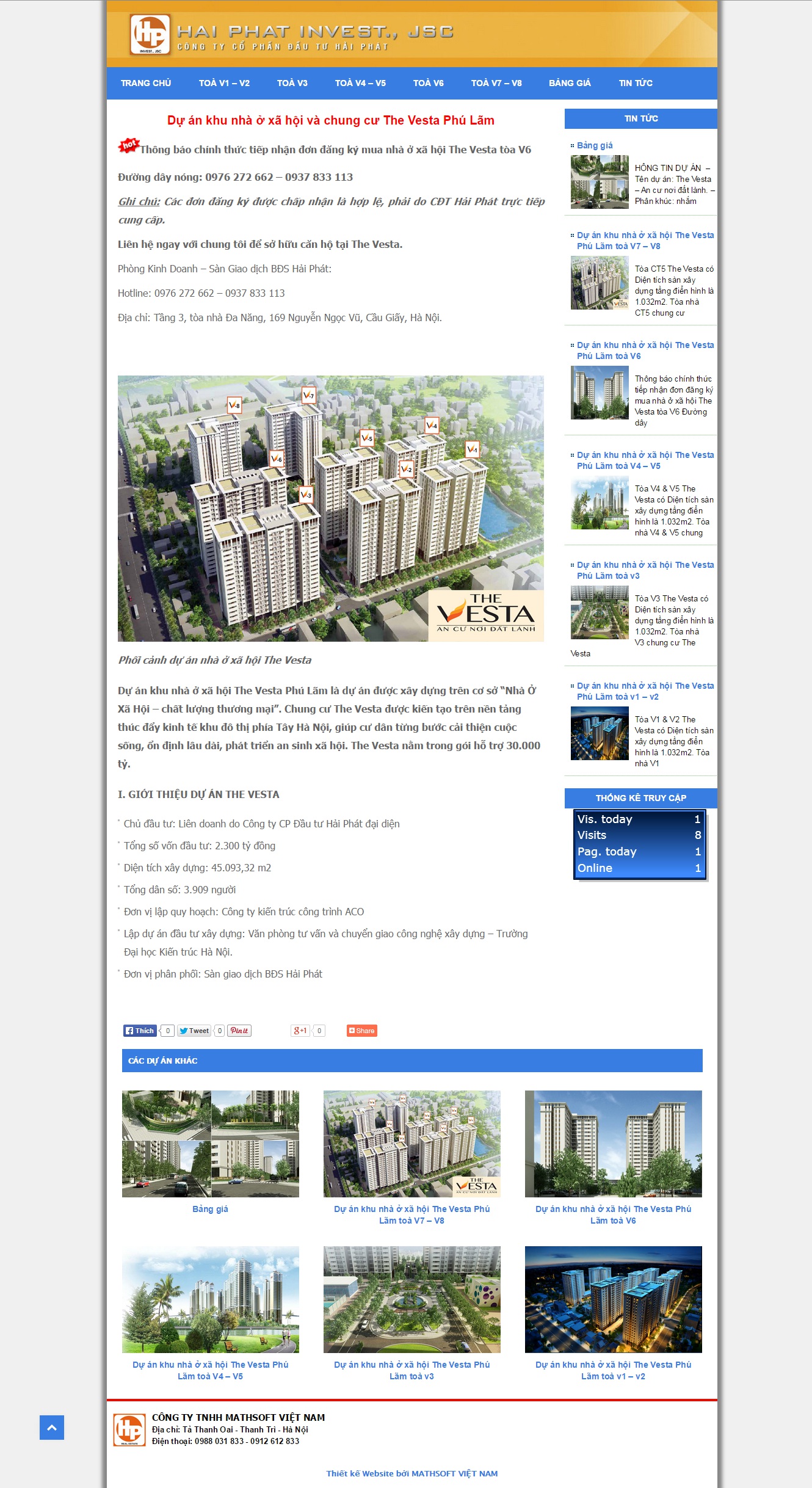Open the TIN TỨC nav item
The height and width of the screenshot is (1488, 812).
[636, 83]
